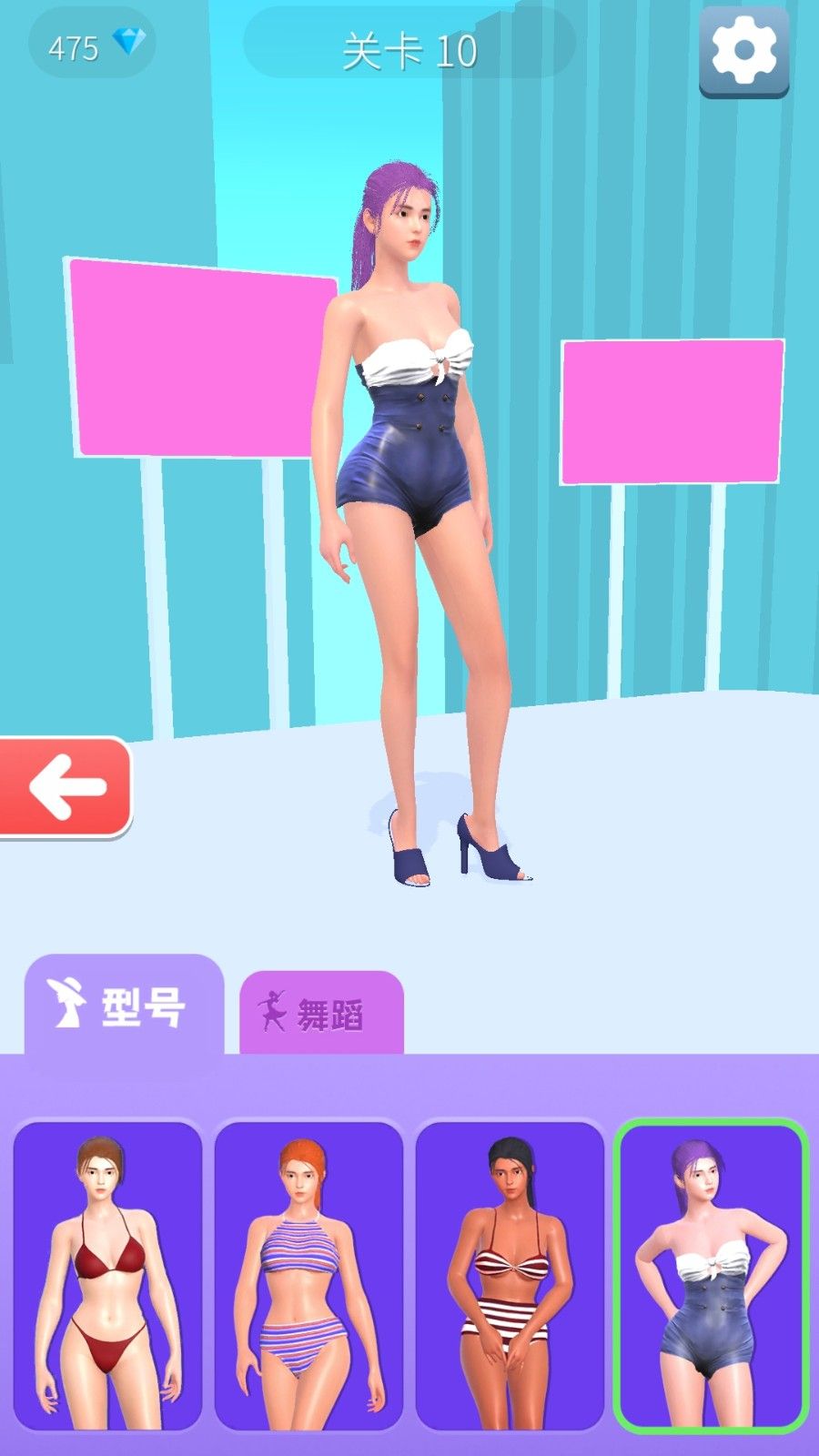Click the 关卡 10 level banner
The image size is (819, 1456).
409,50
